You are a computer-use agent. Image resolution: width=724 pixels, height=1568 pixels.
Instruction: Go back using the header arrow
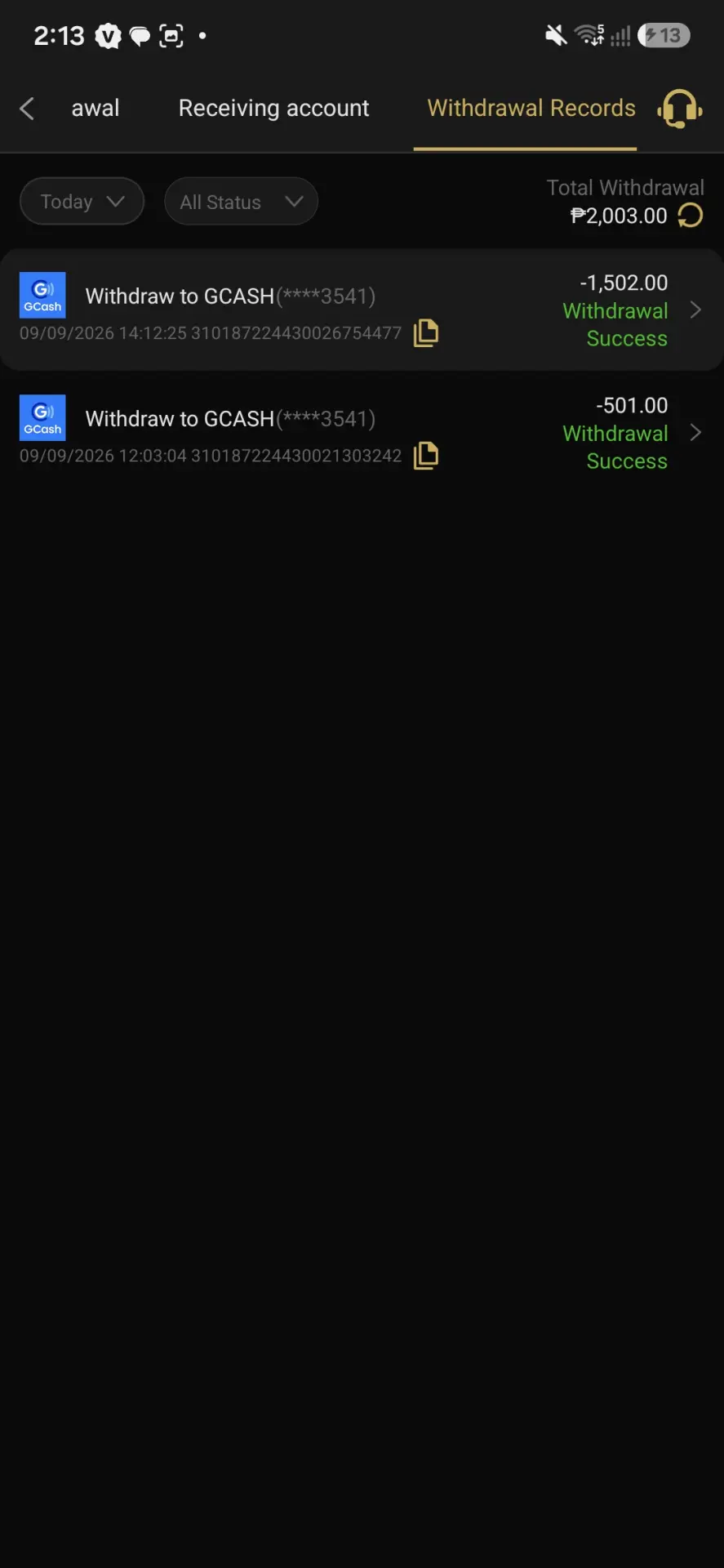[27, 108]
